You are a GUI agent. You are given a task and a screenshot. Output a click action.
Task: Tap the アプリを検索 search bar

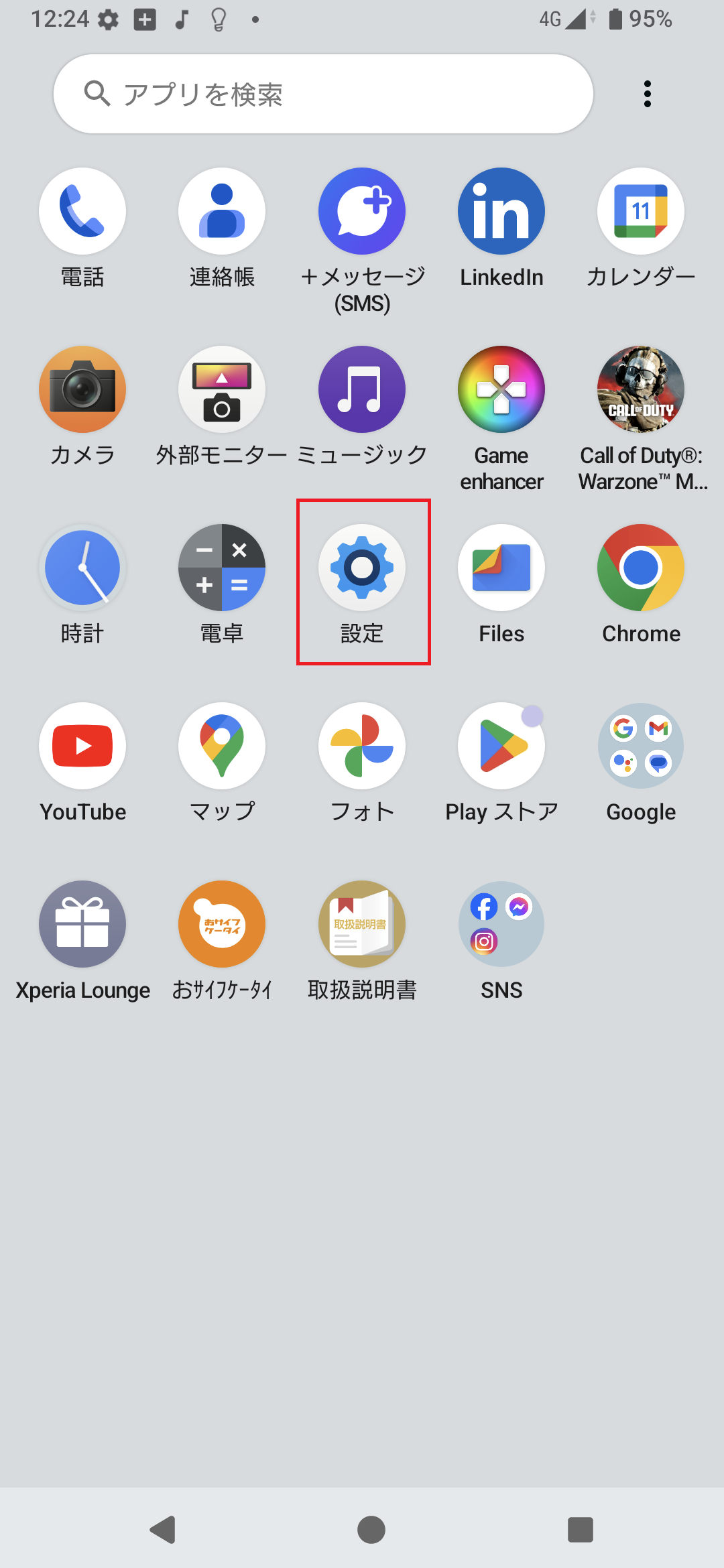click(x=324, y=93)
